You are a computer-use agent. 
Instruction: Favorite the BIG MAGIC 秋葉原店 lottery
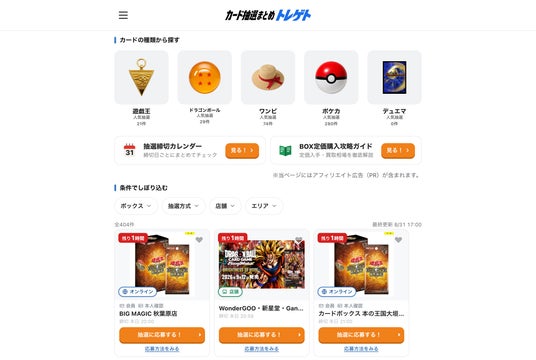pyautogui.click(x=199, y=240)
